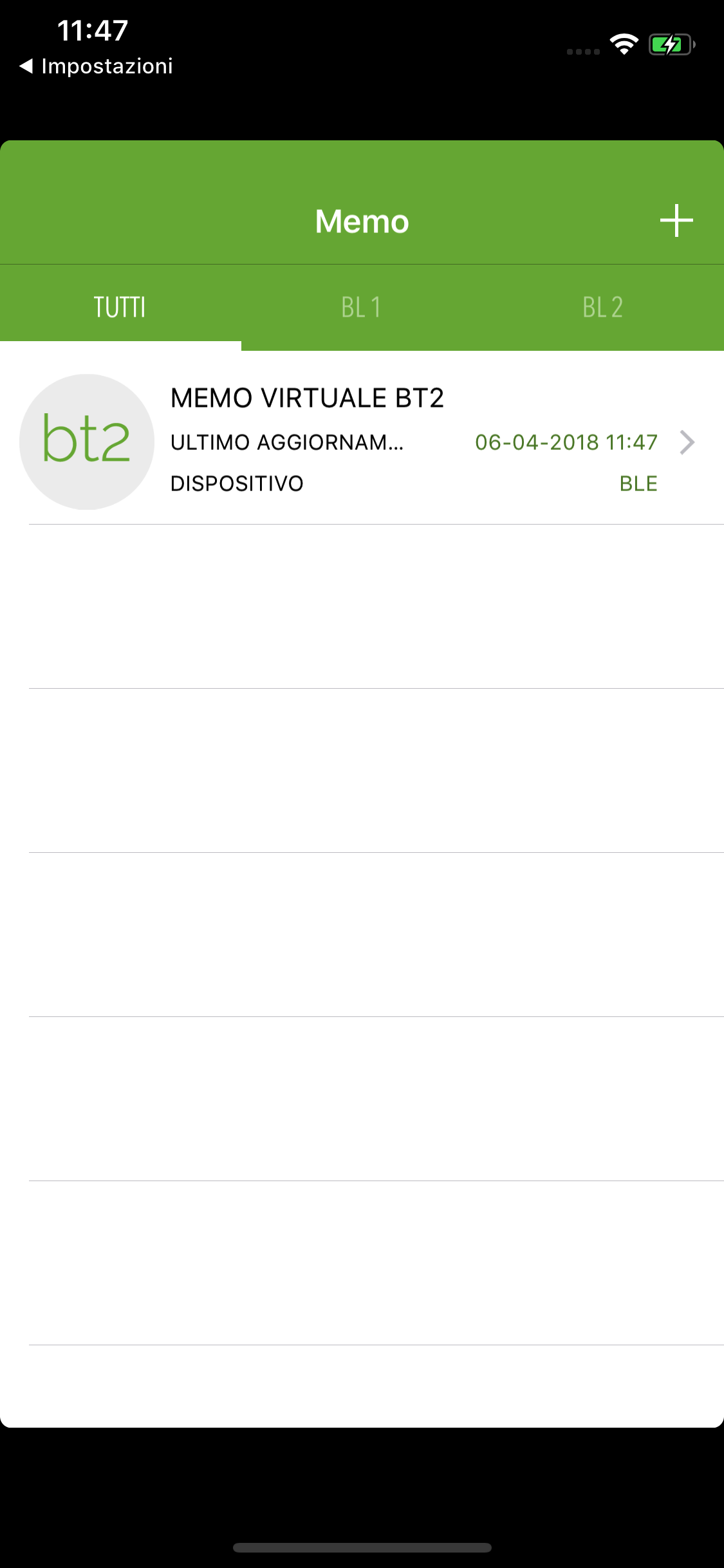Tap the back arrow icon next to Impostazioni
This screenshot has width=724, height=1568.
point(24,66)
